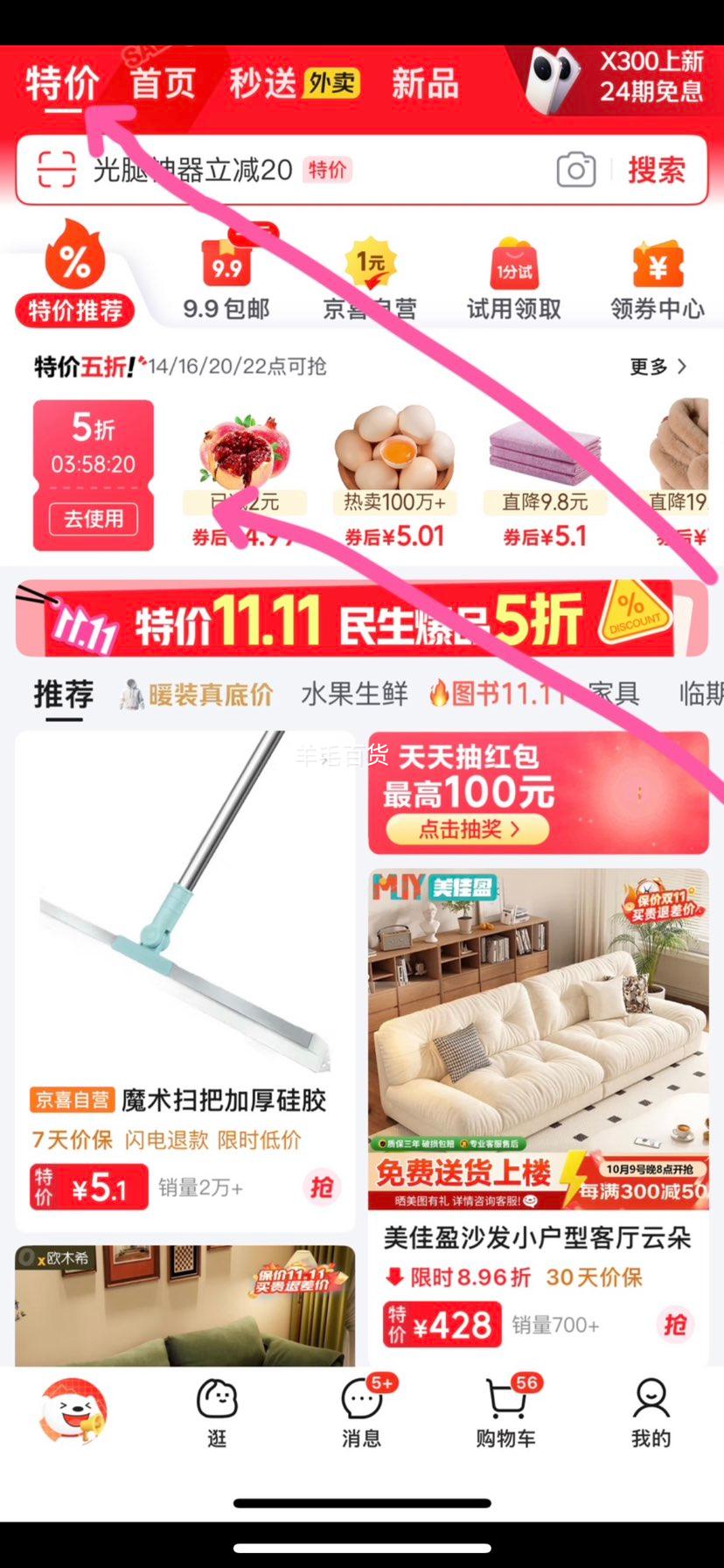Select the 水果生鲜 category tab
Image resolution: width=724 pixels, height=1568 pixels.
coord(354,695)
